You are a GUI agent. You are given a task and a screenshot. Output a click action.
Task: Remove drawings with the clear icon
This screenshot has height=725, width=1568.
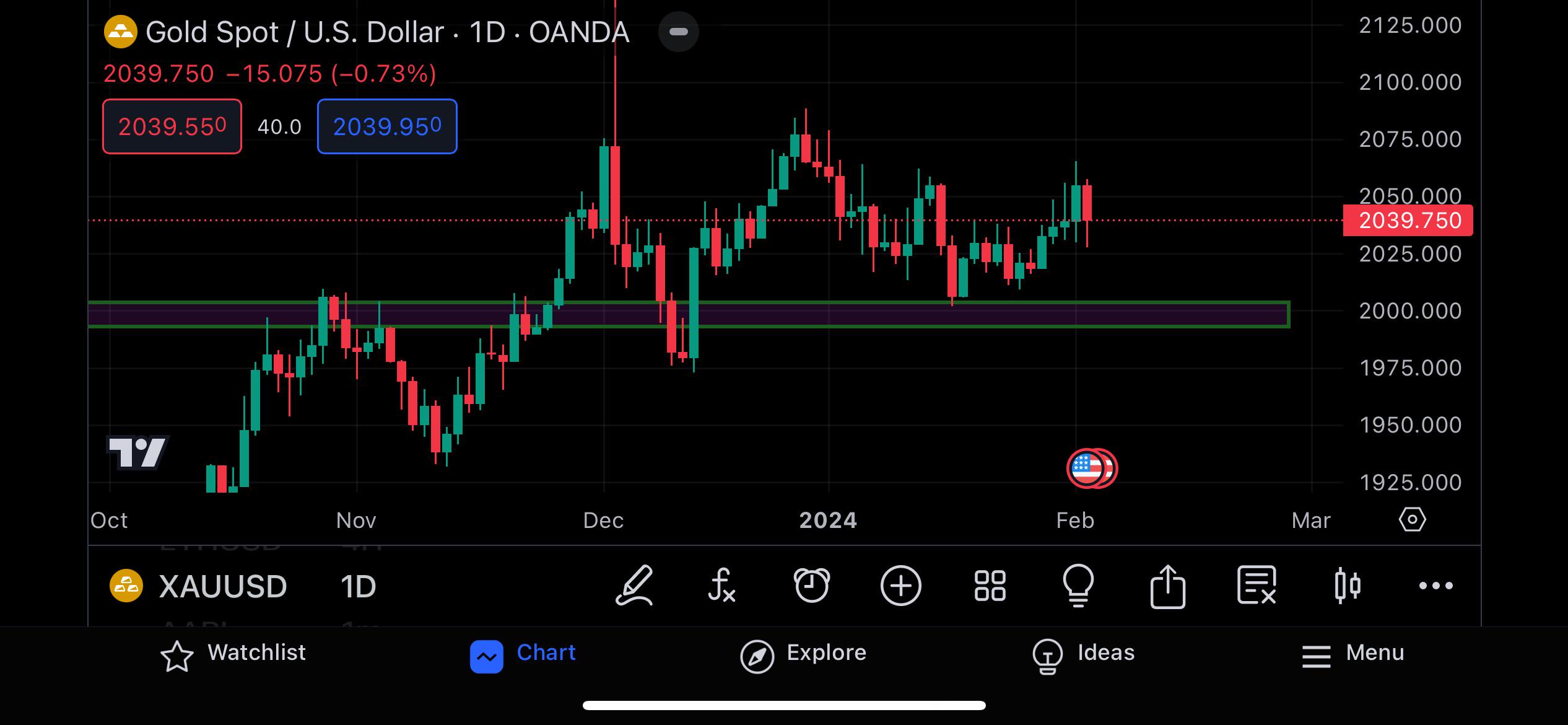(x=1257, y=586)
